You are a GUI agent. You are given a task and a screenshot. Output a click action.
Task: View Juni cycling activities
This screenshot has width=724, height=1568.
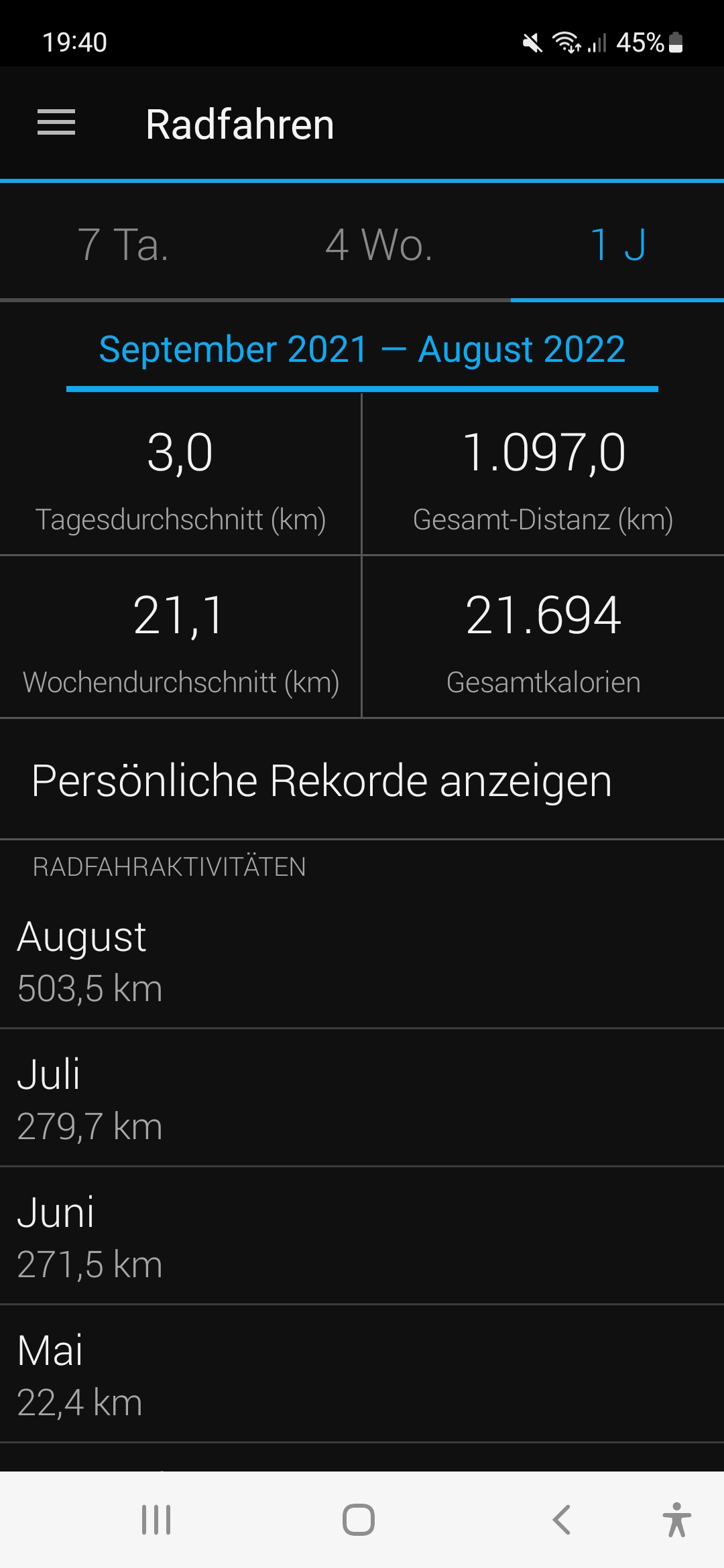pos(362,1237)
